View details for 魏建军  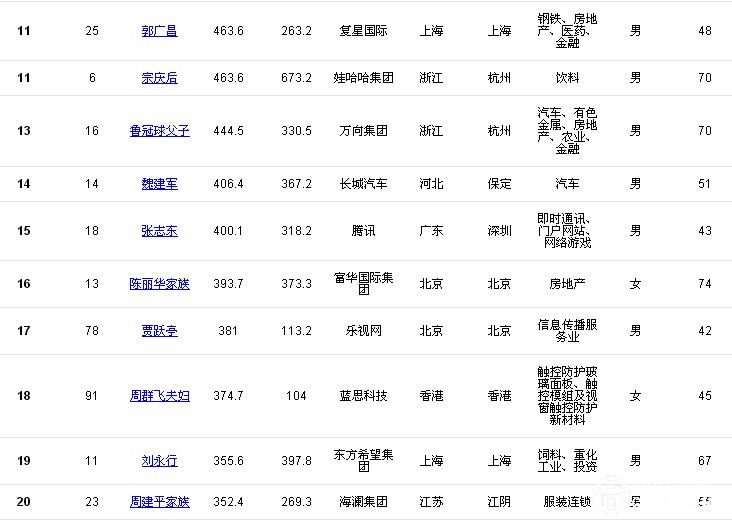pyautogui.click(x=159, y=184)
